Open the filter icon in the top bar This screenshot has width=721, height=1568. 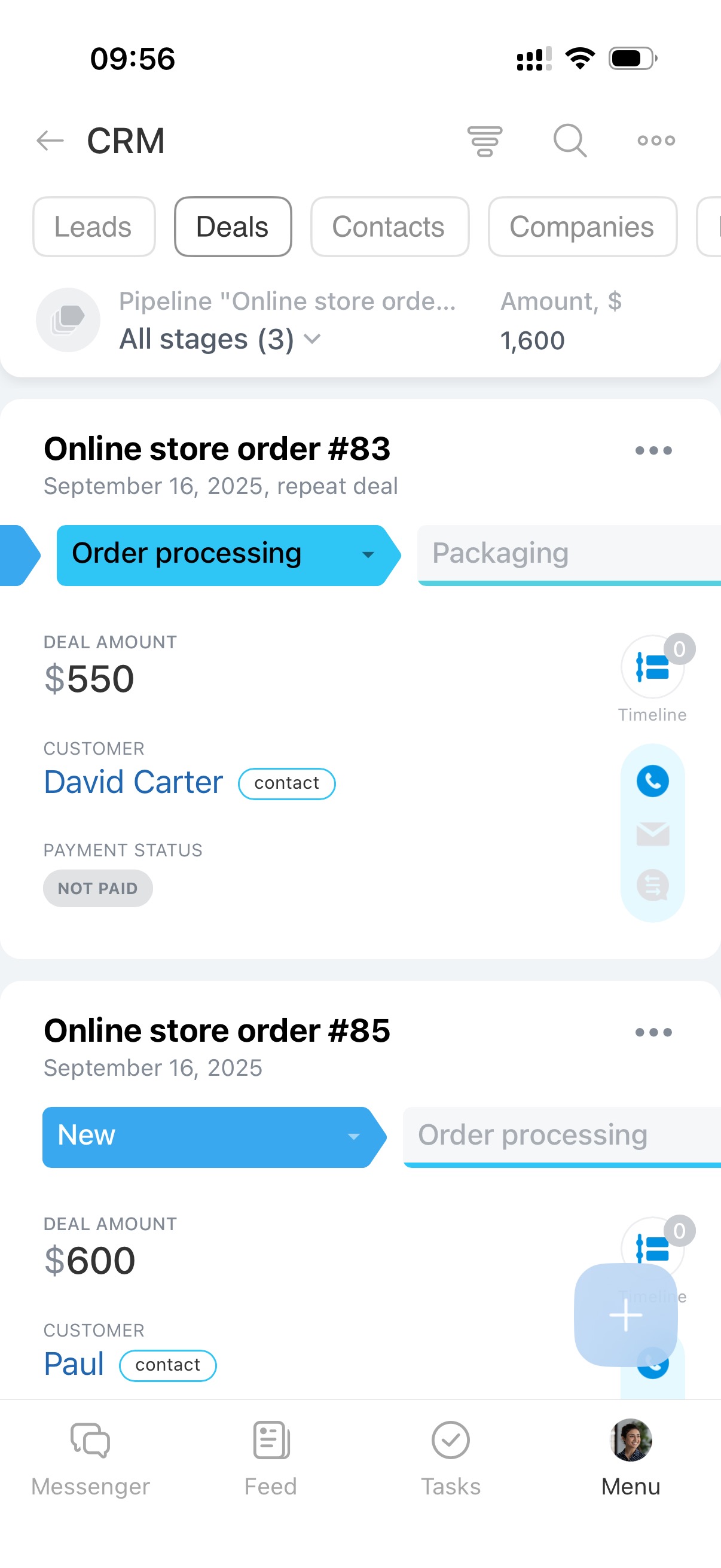pos(484,141)
